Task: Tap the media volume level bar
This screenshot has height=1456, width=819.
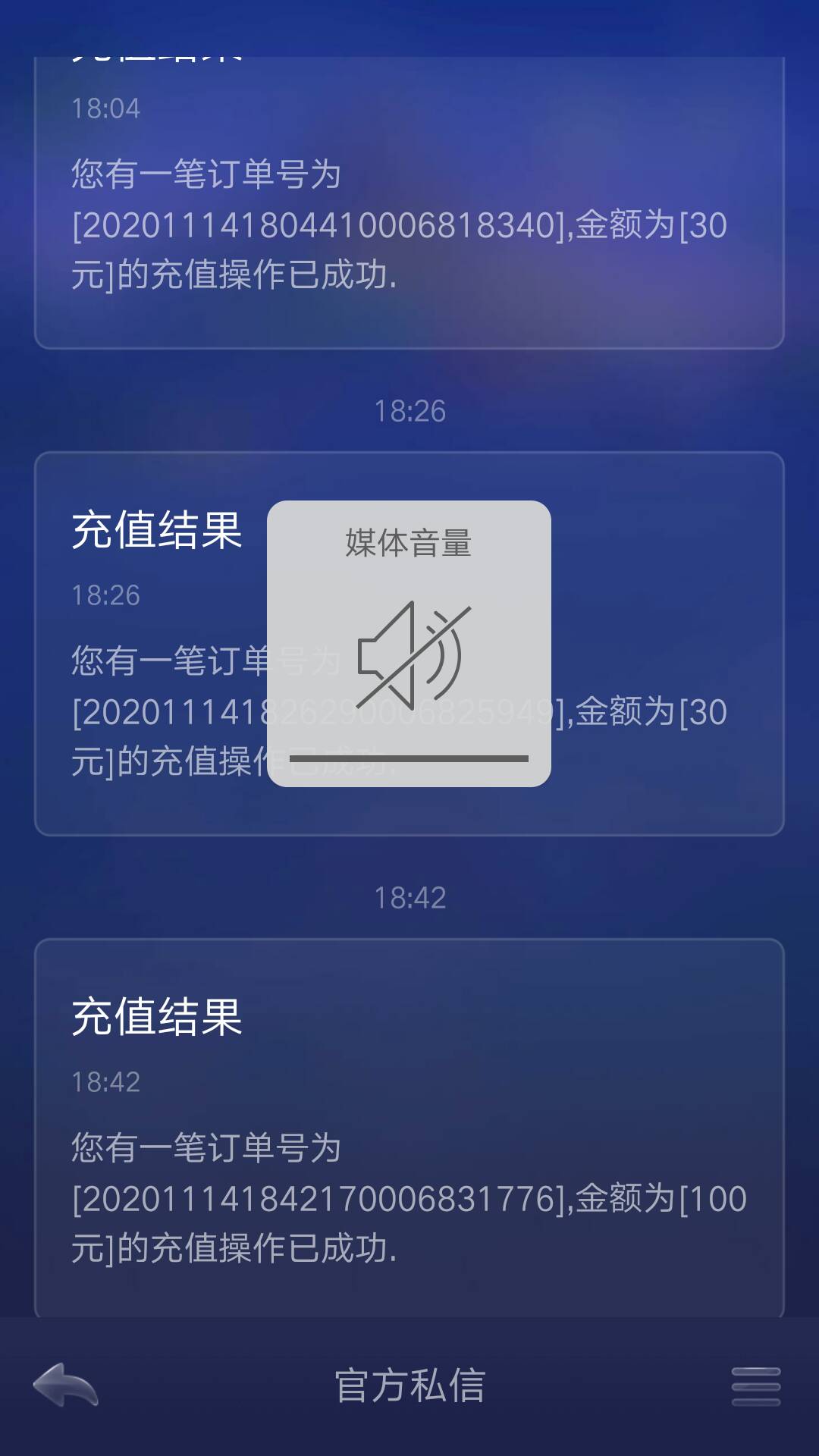Action: [x=409, y=756]
